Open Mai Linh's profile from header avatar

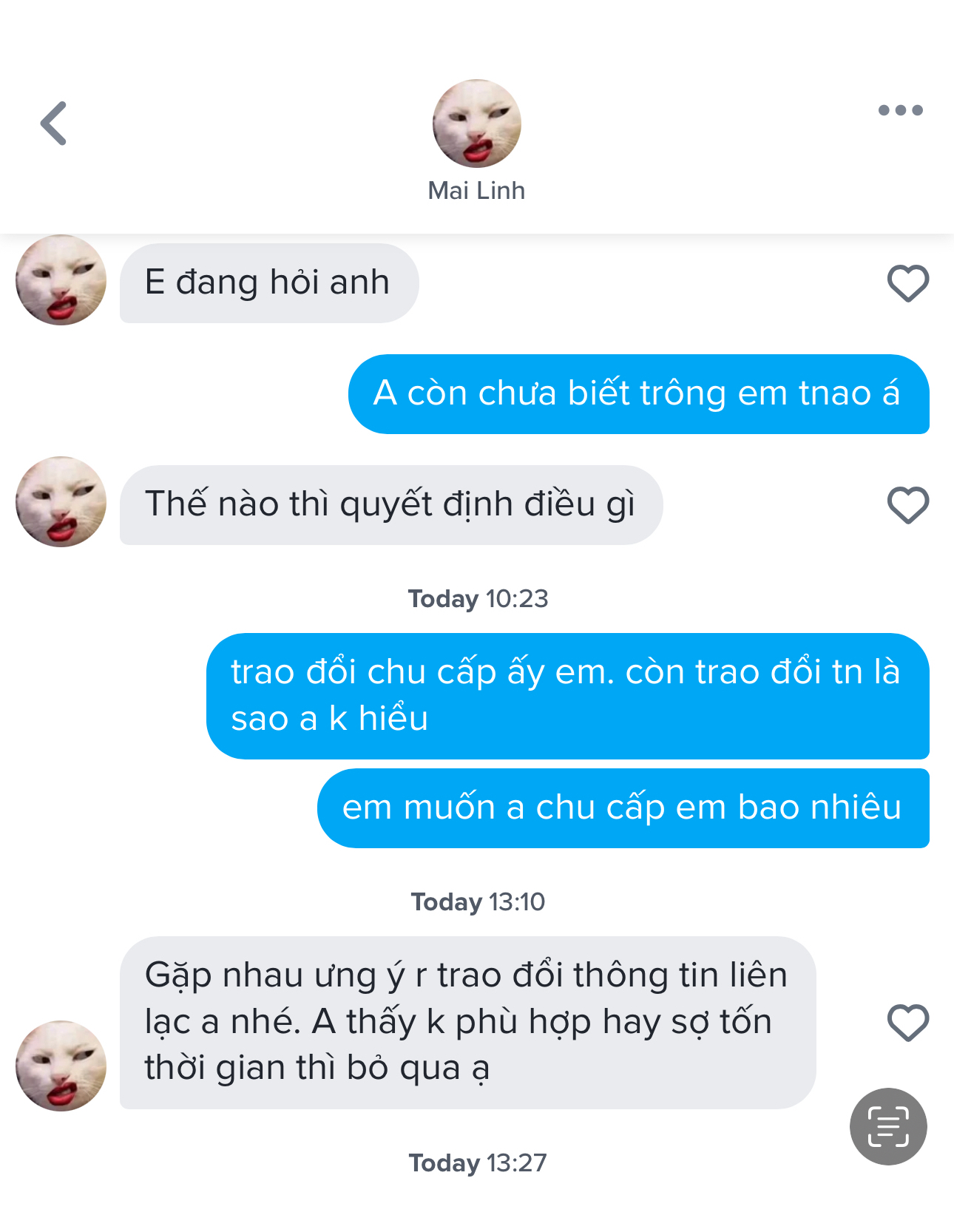coord(476,123)
